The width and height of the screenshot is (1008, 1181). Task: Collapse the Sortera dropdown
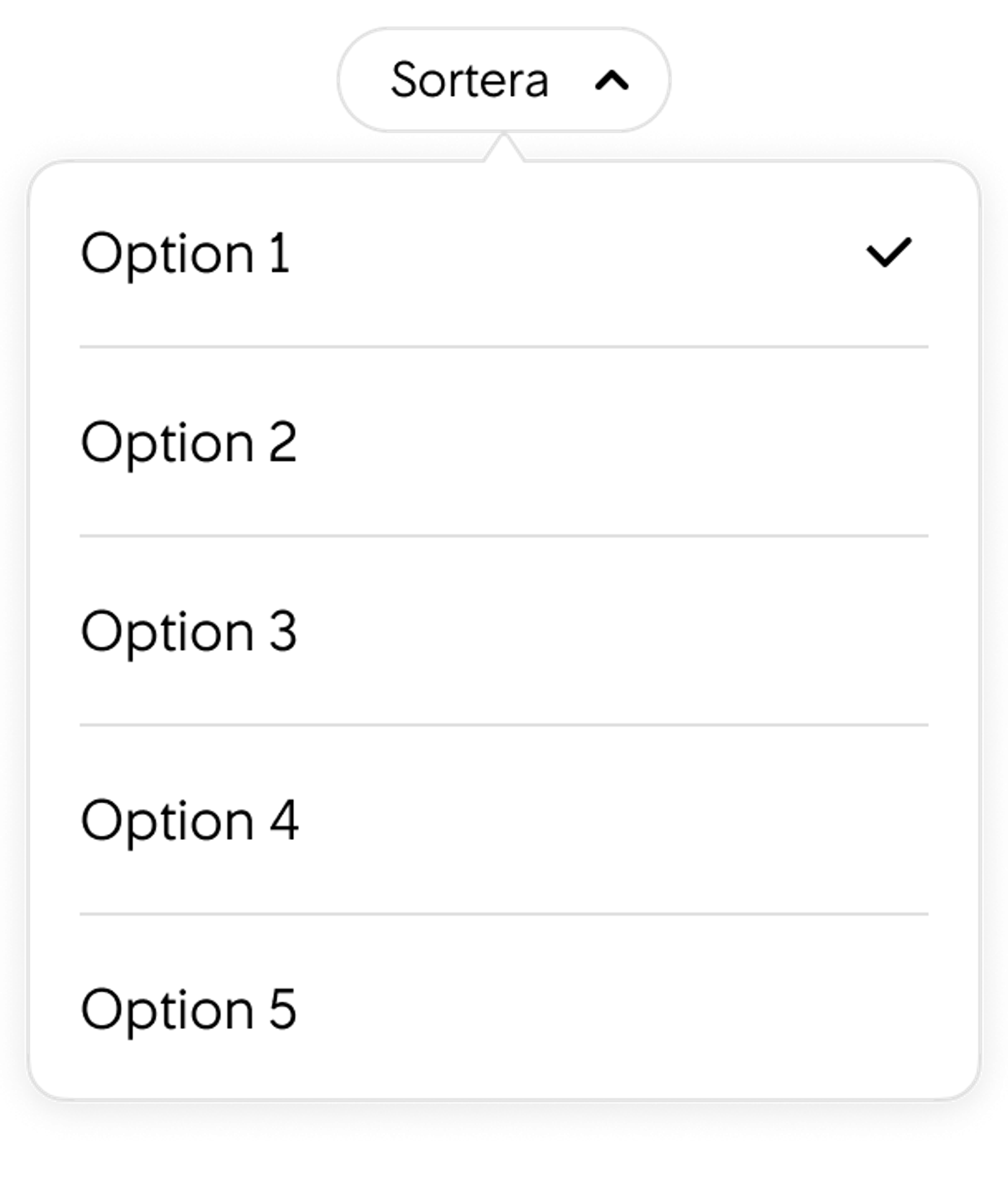pyautogui.click(x=504, y=80)
